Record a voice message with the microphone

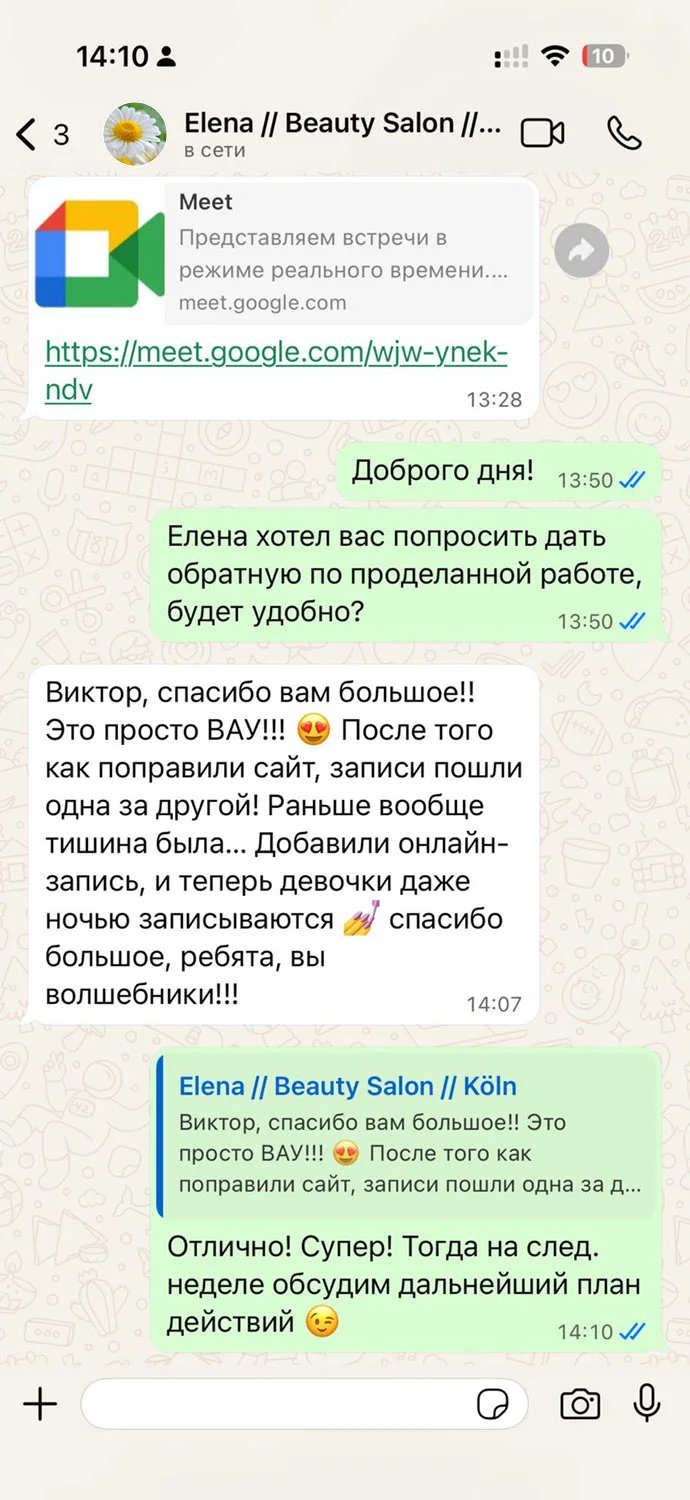coord(647,1403)
